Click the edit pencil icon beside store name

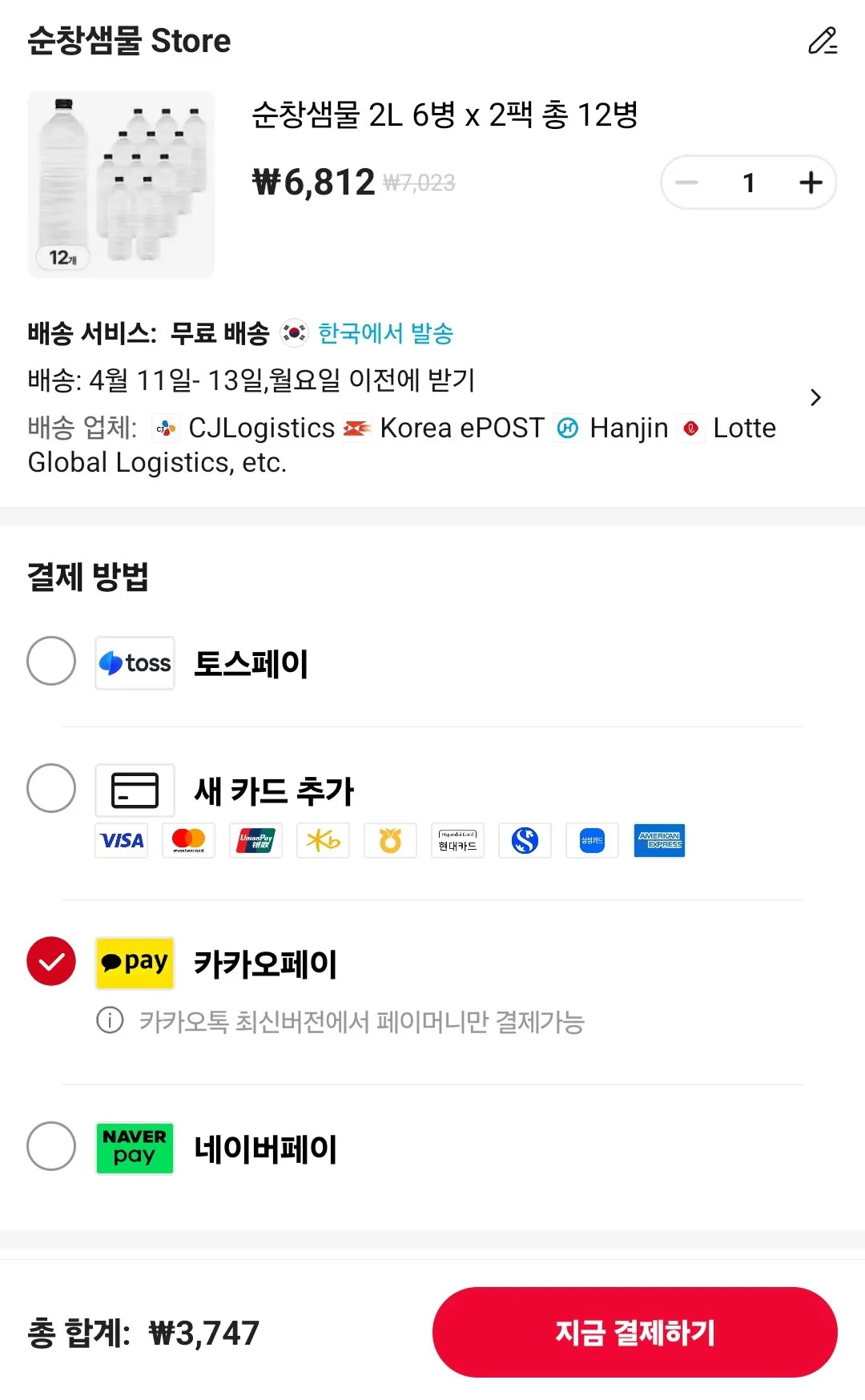[824, 42]
